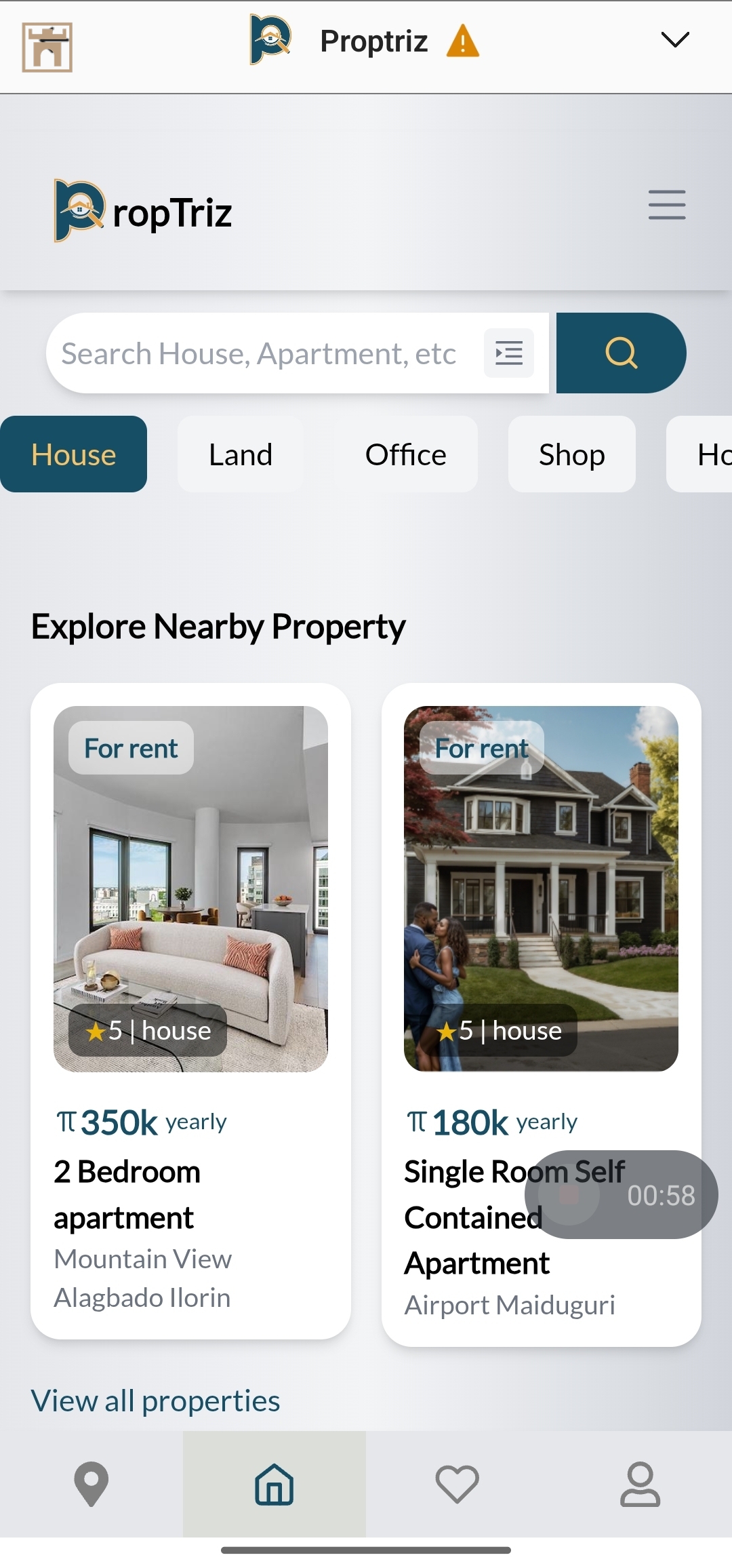732x1568 pixels.
Task: Tap the magnifier search button
Action: tap(621, 353)
